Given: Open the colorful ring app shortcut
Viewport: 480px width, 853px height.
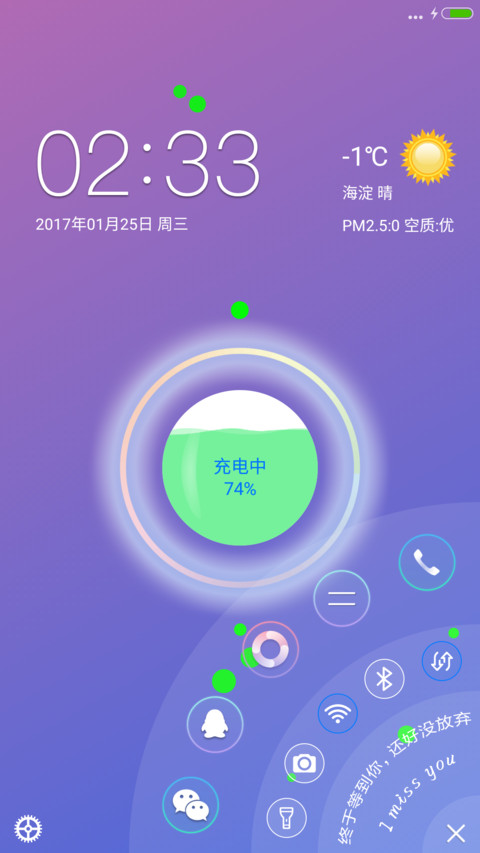Looking at the screenshot, I should (270, 649).
